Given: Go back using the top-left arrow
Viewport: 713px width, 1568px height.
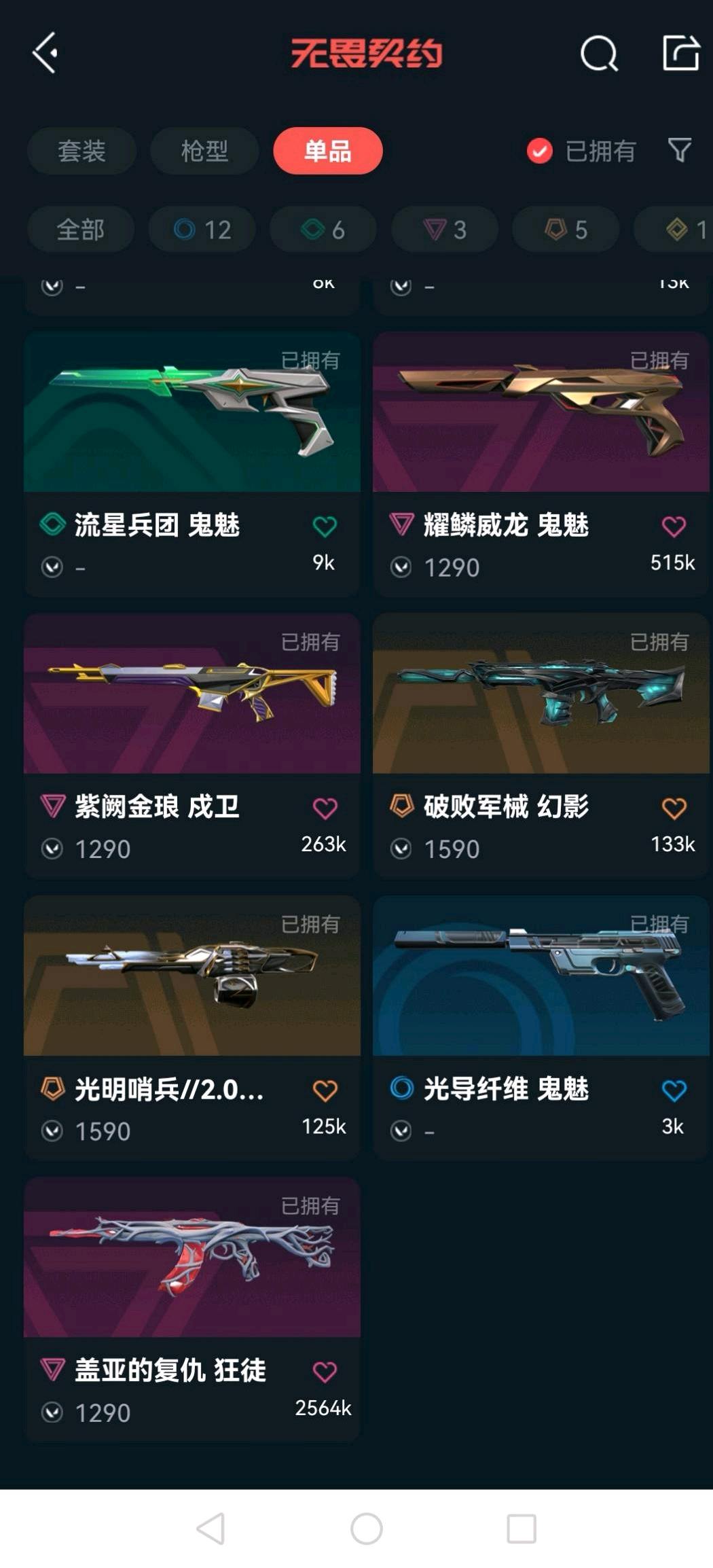Looking at the screenshot, I should coord(45,53).
